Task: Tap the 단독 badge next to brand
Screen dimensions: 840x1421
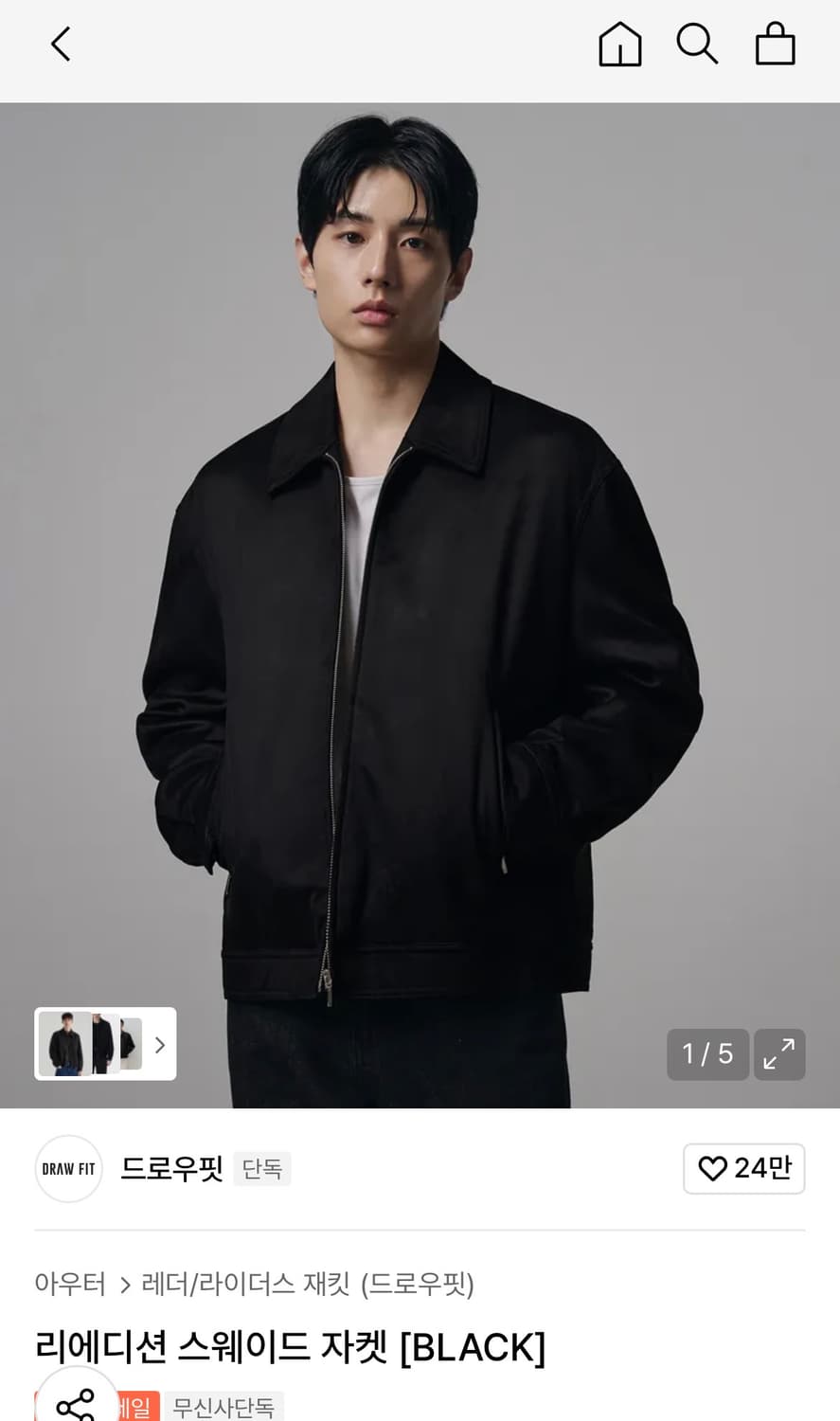Action: coord(262,1168)
